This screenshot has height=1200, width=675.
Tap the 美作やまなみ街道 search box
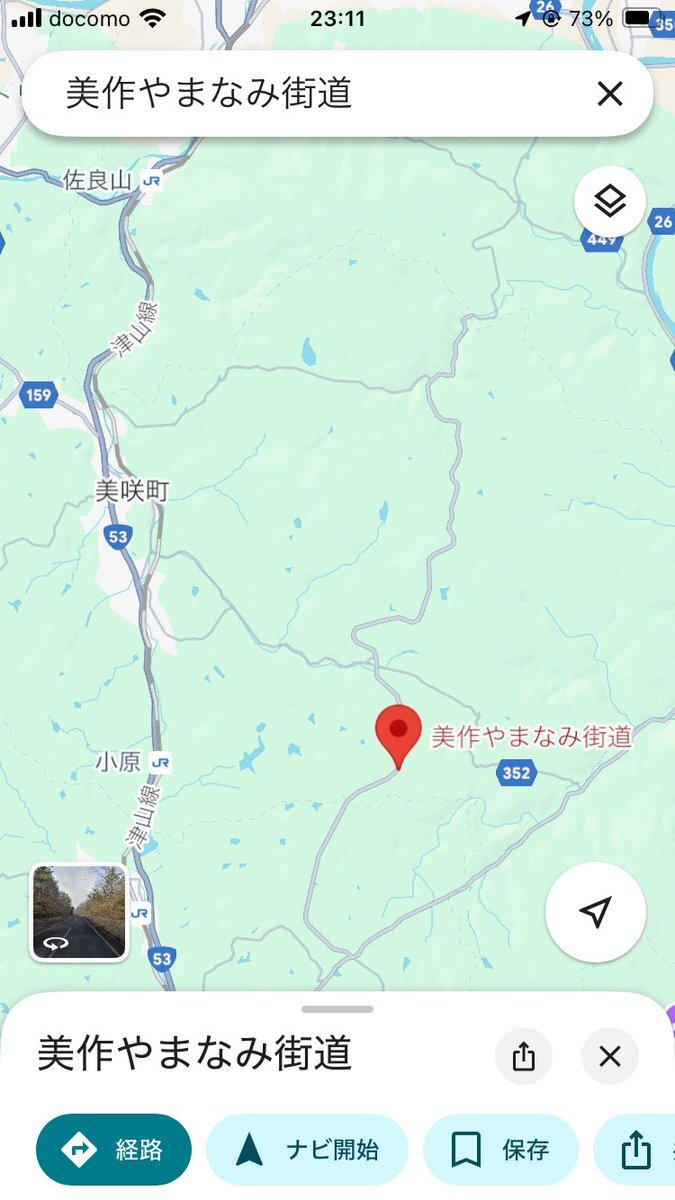[337, 94]
